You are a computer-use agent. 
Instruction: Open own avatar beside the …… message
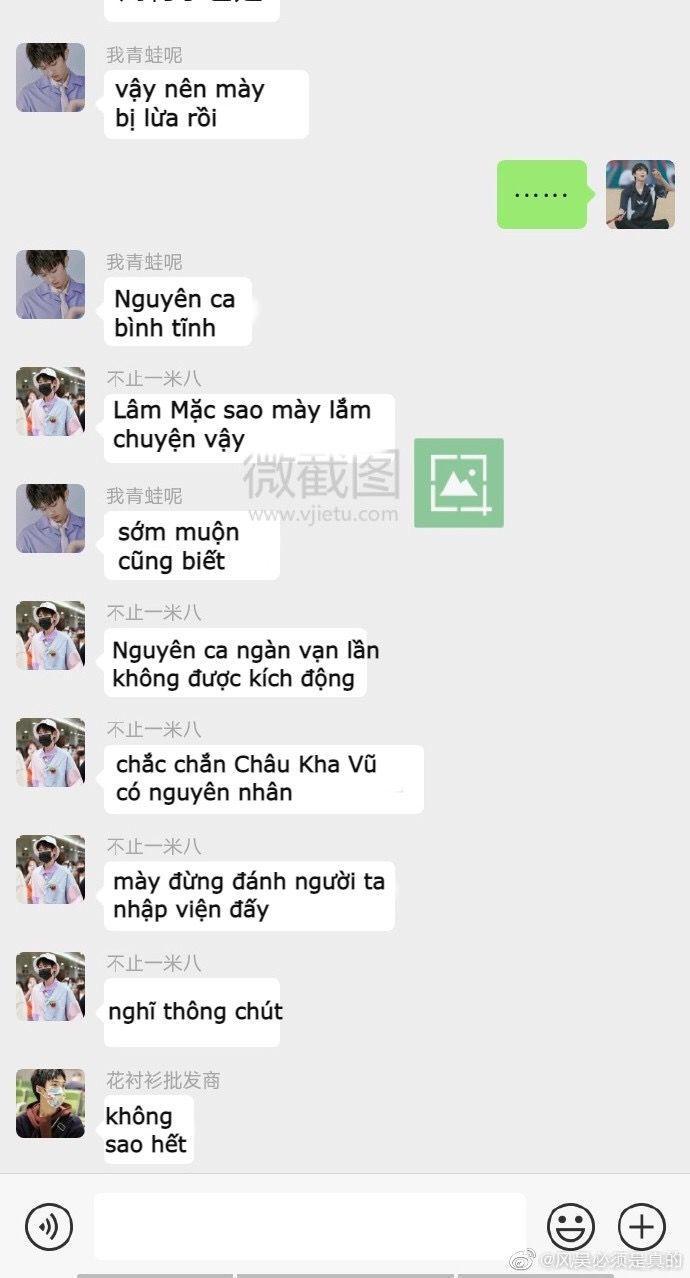[x=640, y=194]
